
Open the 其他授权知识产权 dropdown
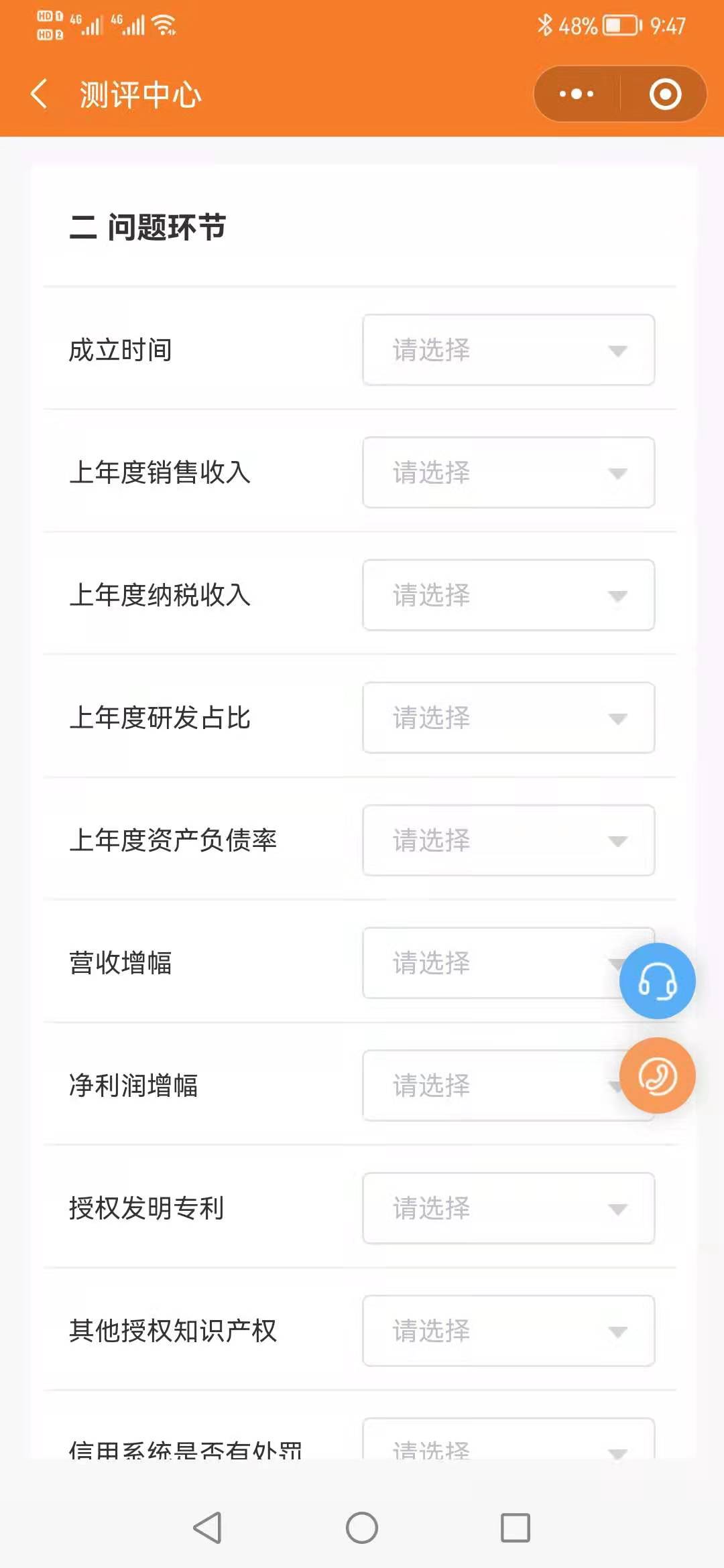pos(508,1331)
